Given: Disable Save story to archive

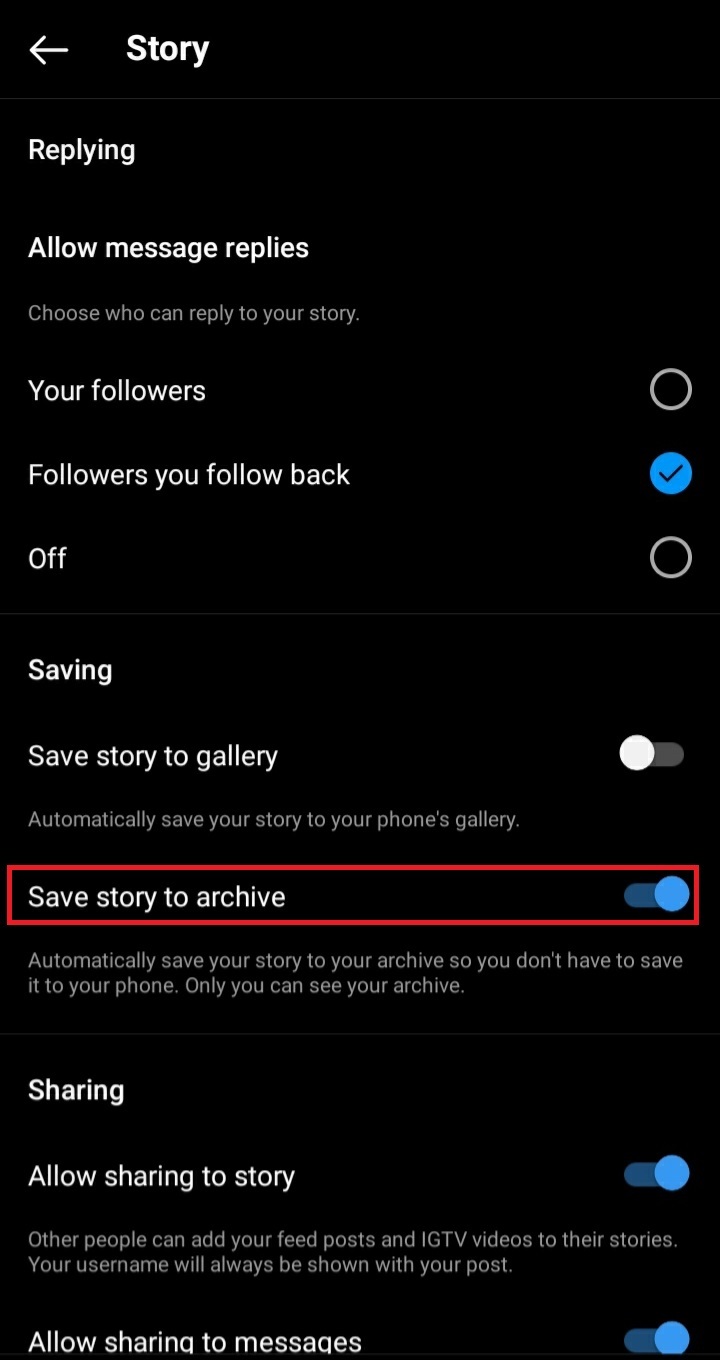Looking at the screenshot, I should (657, 895).
